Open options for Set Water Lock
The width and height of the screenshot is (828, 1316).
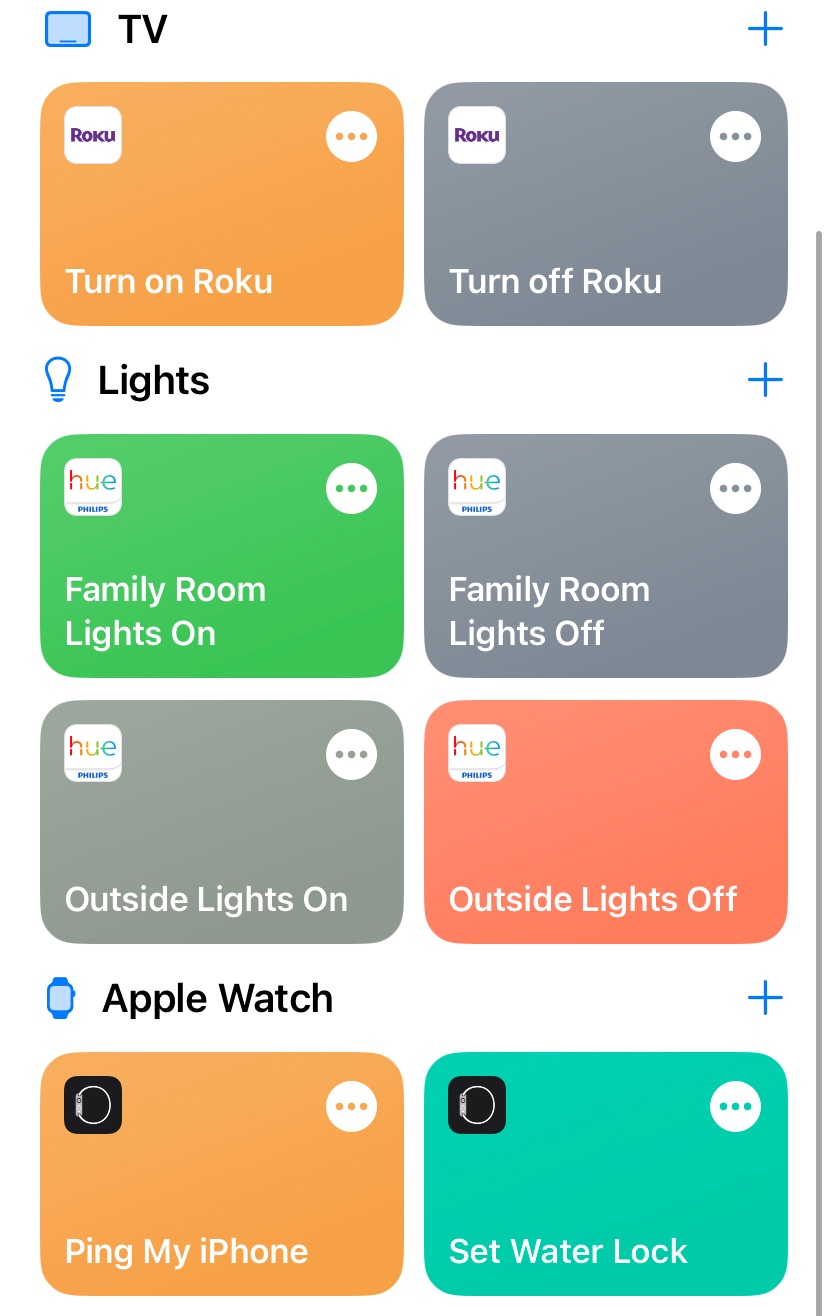tap(735, 1106)
